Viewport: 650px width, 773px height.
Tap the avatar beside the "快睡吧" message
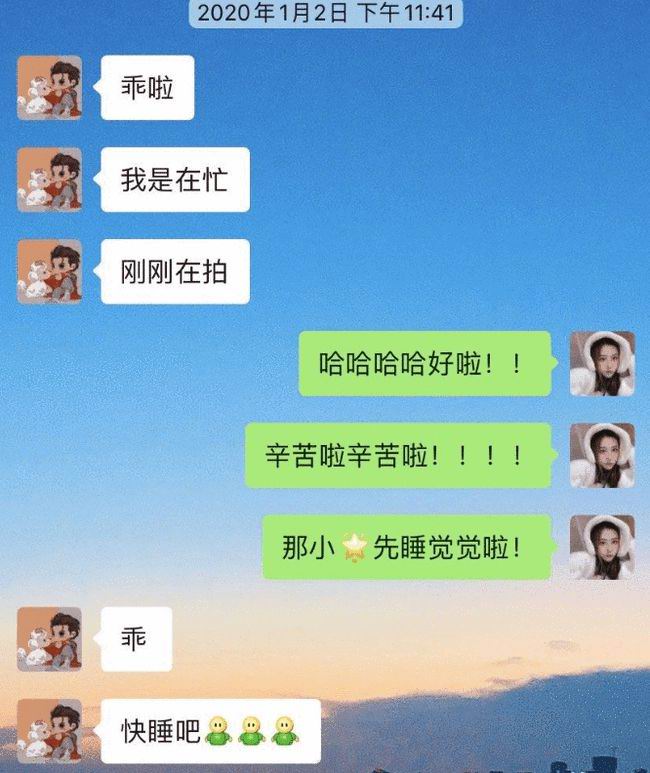tap(49, 731)
